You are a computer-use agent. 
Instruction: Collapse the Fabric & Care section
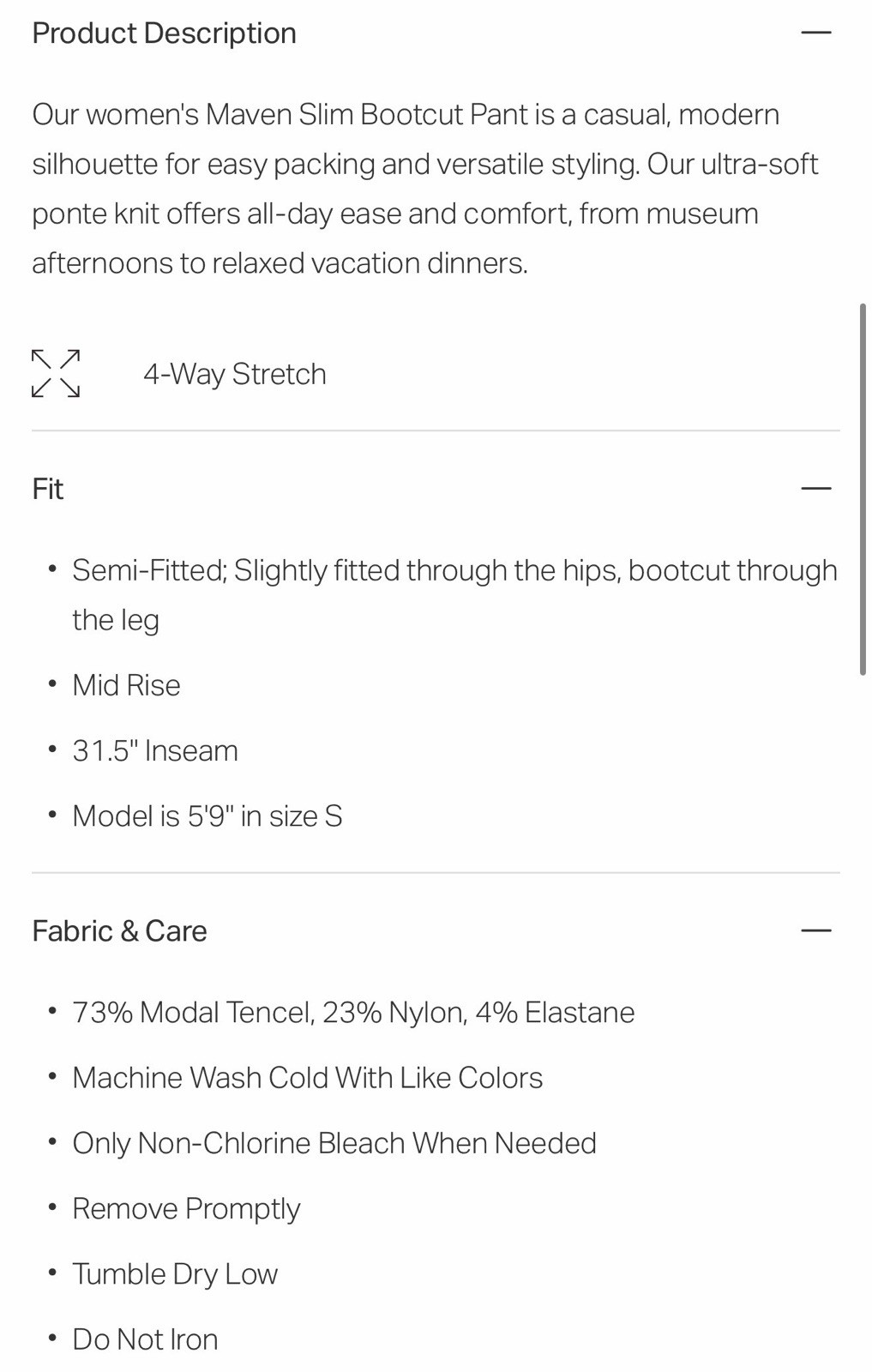pos(815,930)
